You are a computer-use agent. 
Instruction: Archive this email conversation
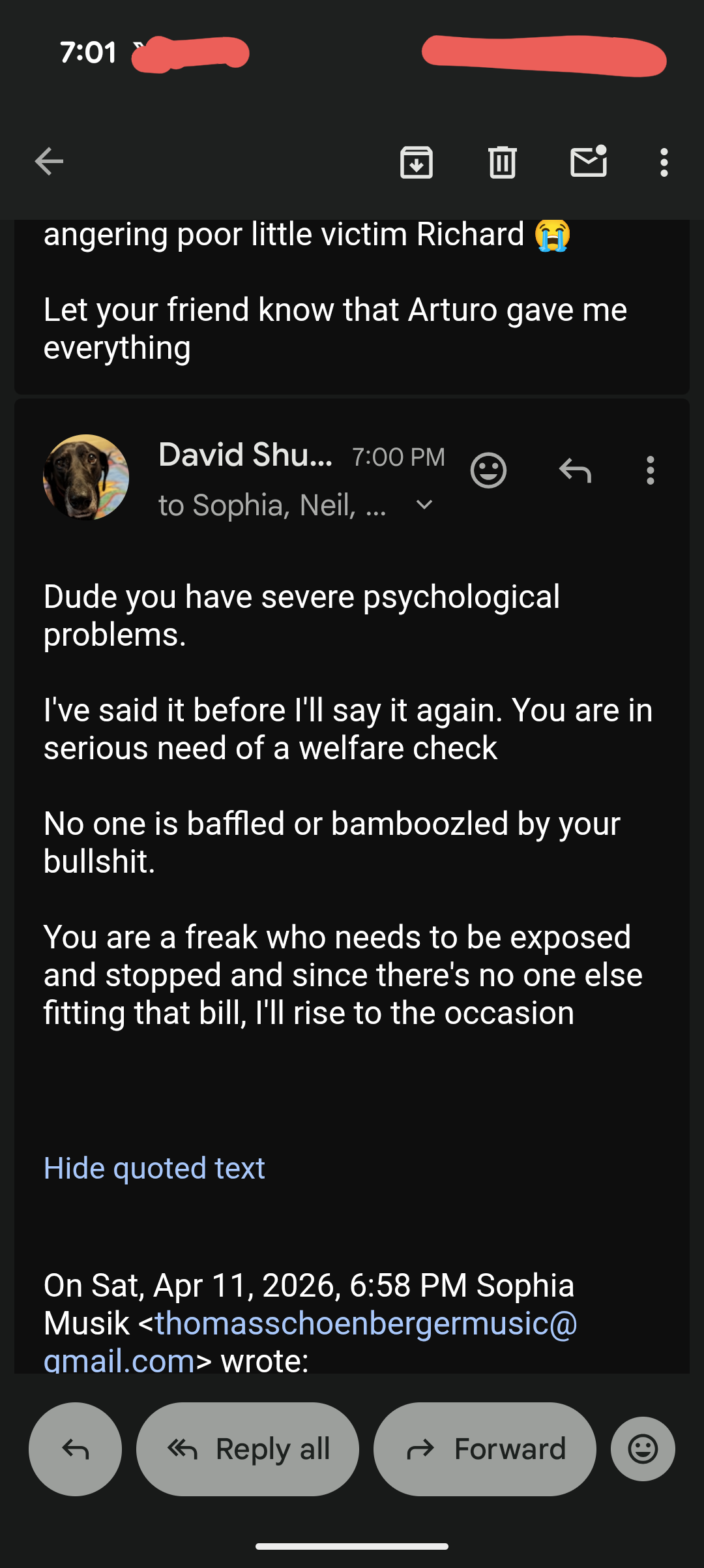pyautogui.click(x=417, y=162)
